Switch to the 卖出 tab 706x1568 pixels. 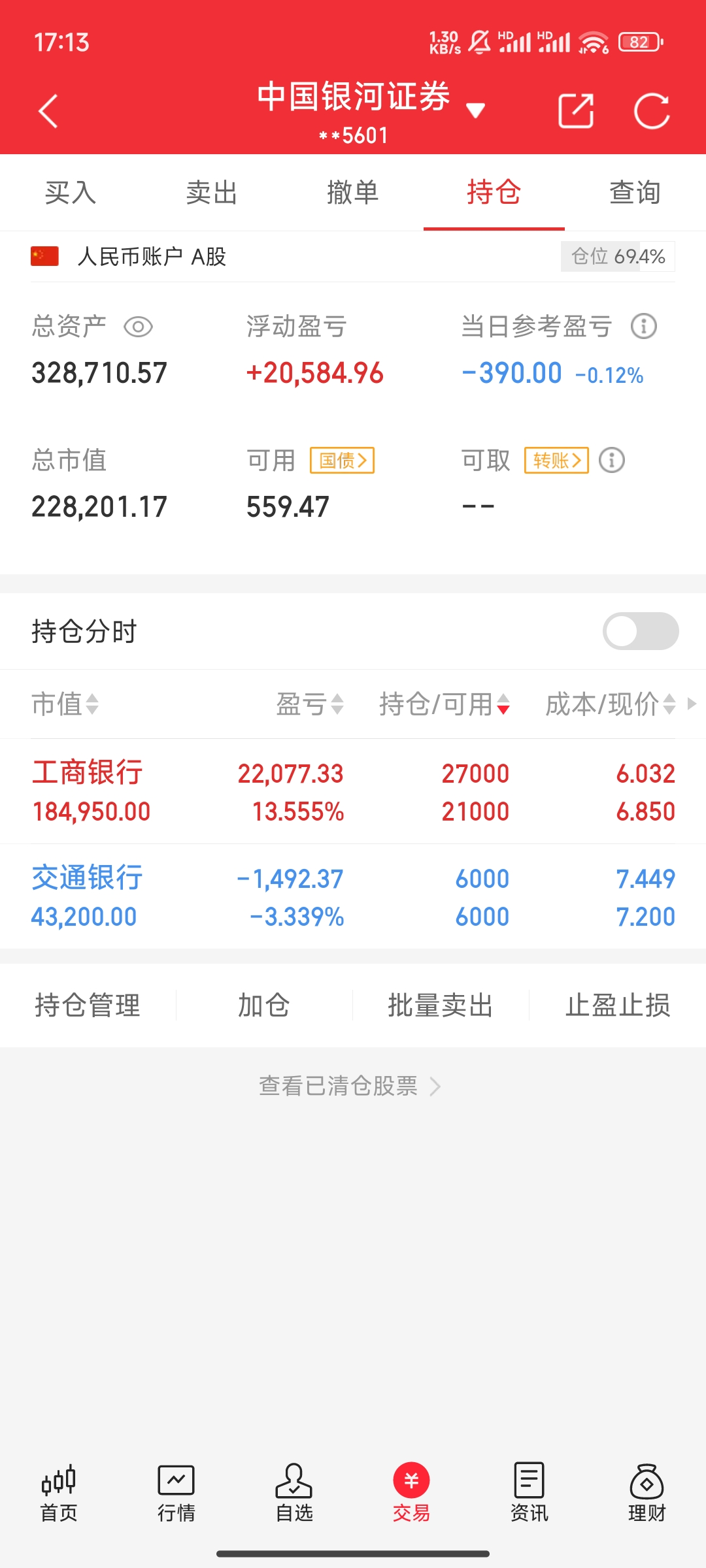coord(212,193)
